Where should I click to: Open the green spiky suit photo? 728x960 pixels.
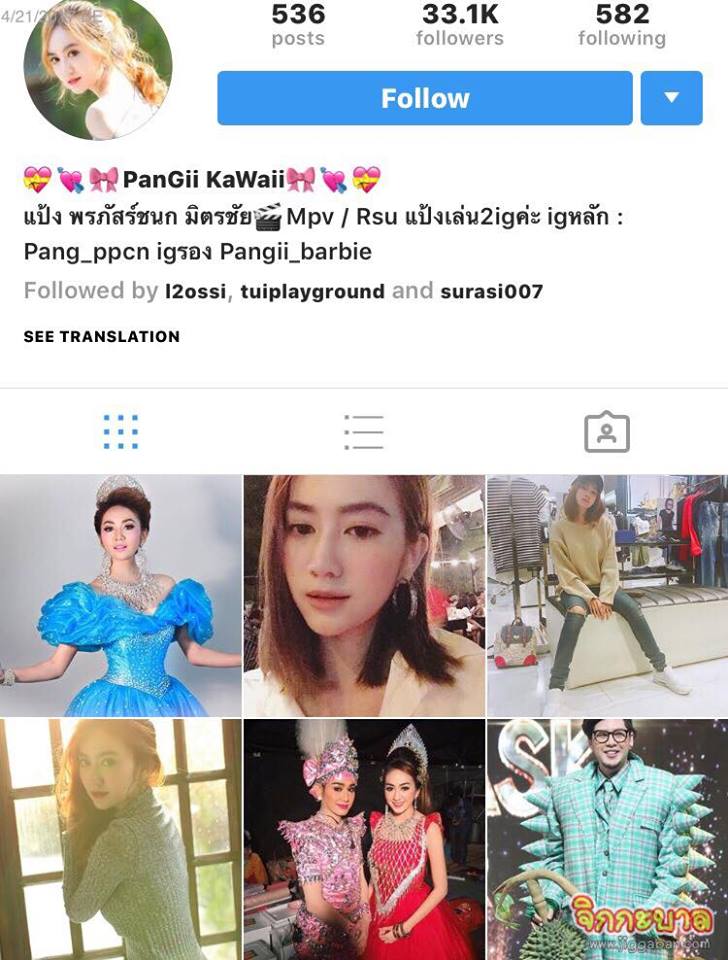pyautogui.click(x=607, y=840)
